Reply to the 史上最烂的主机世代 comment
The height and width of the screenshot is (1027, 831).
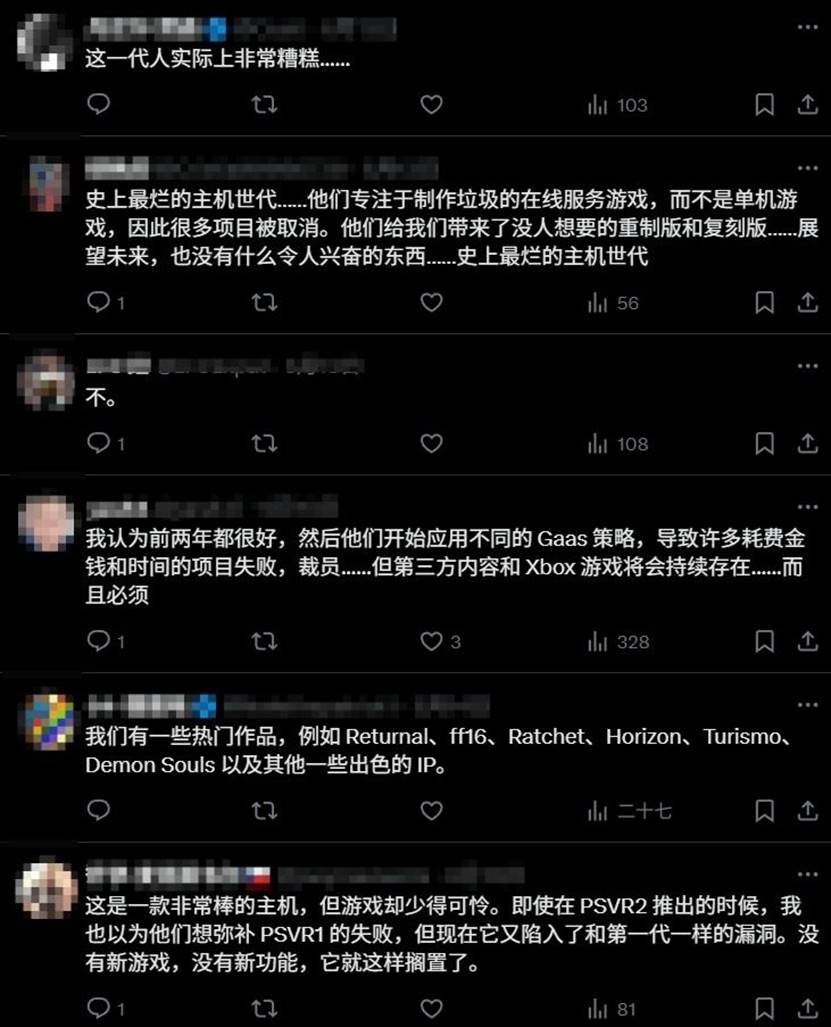99,302
